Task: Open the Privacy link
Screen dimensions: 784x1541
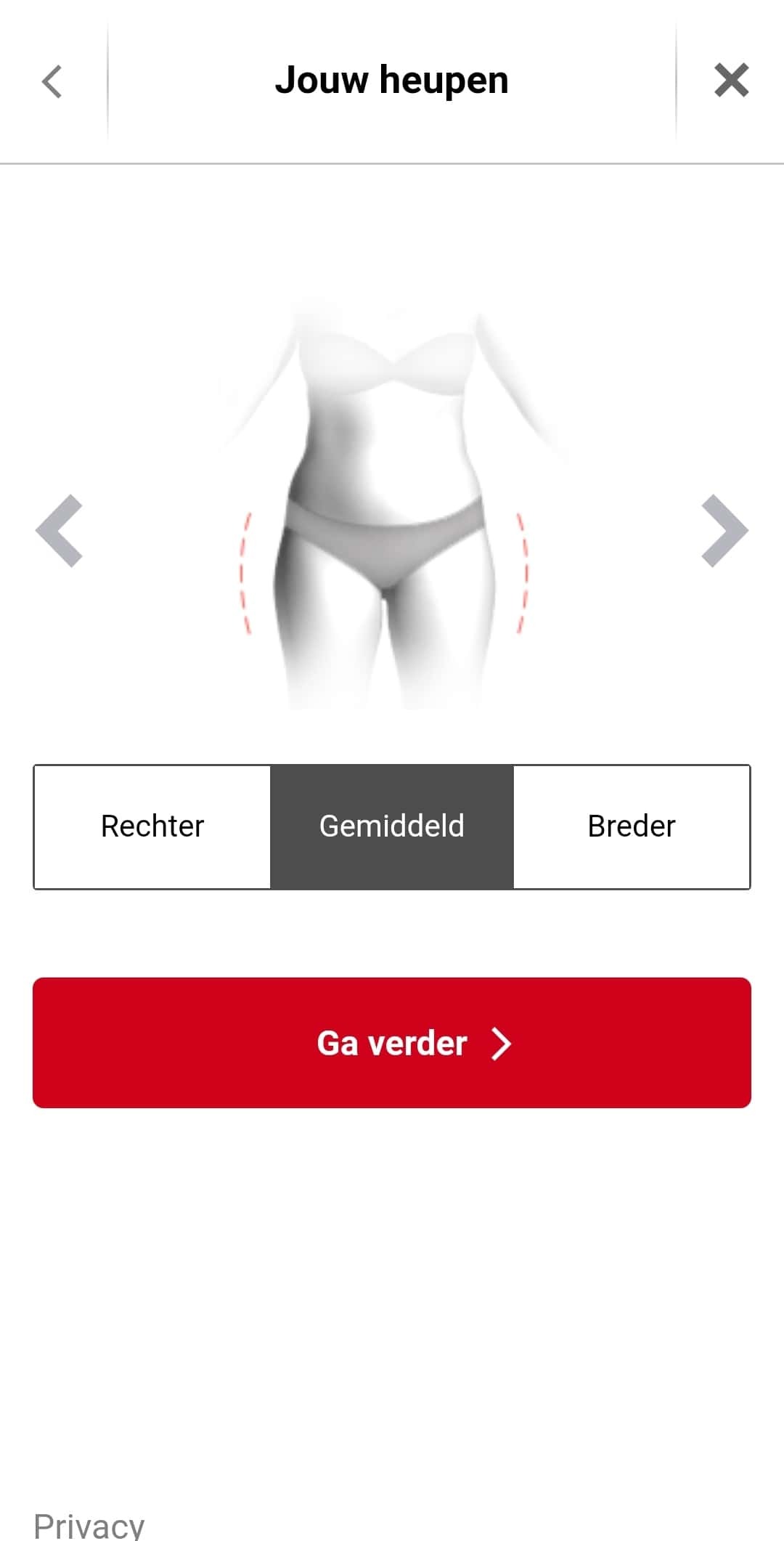Action: 89,1524
